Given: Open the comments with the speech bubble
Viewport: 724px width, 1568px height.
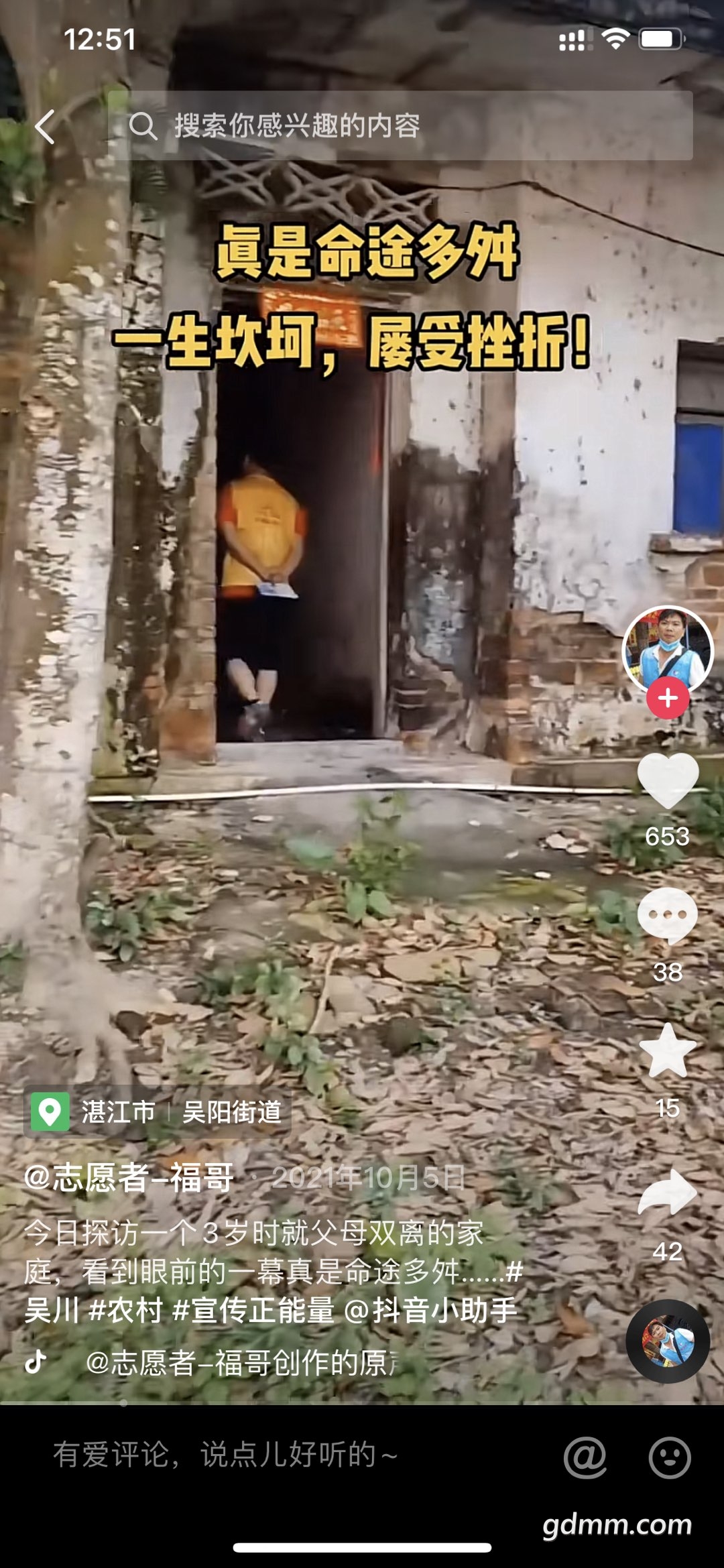Looking at the screenshot, I should 667,916.
